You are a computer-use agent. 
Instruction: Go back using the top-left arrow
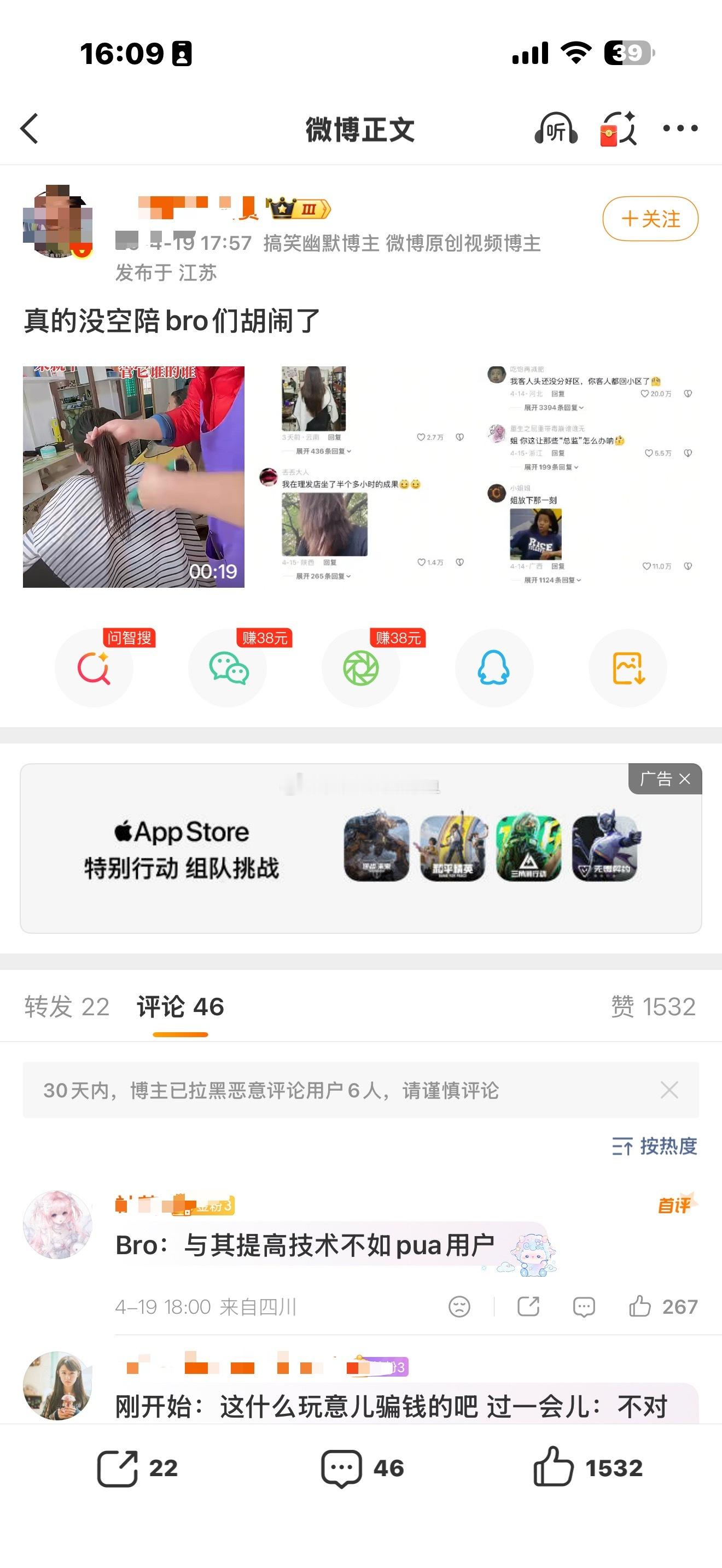click(x=29, y=128)
